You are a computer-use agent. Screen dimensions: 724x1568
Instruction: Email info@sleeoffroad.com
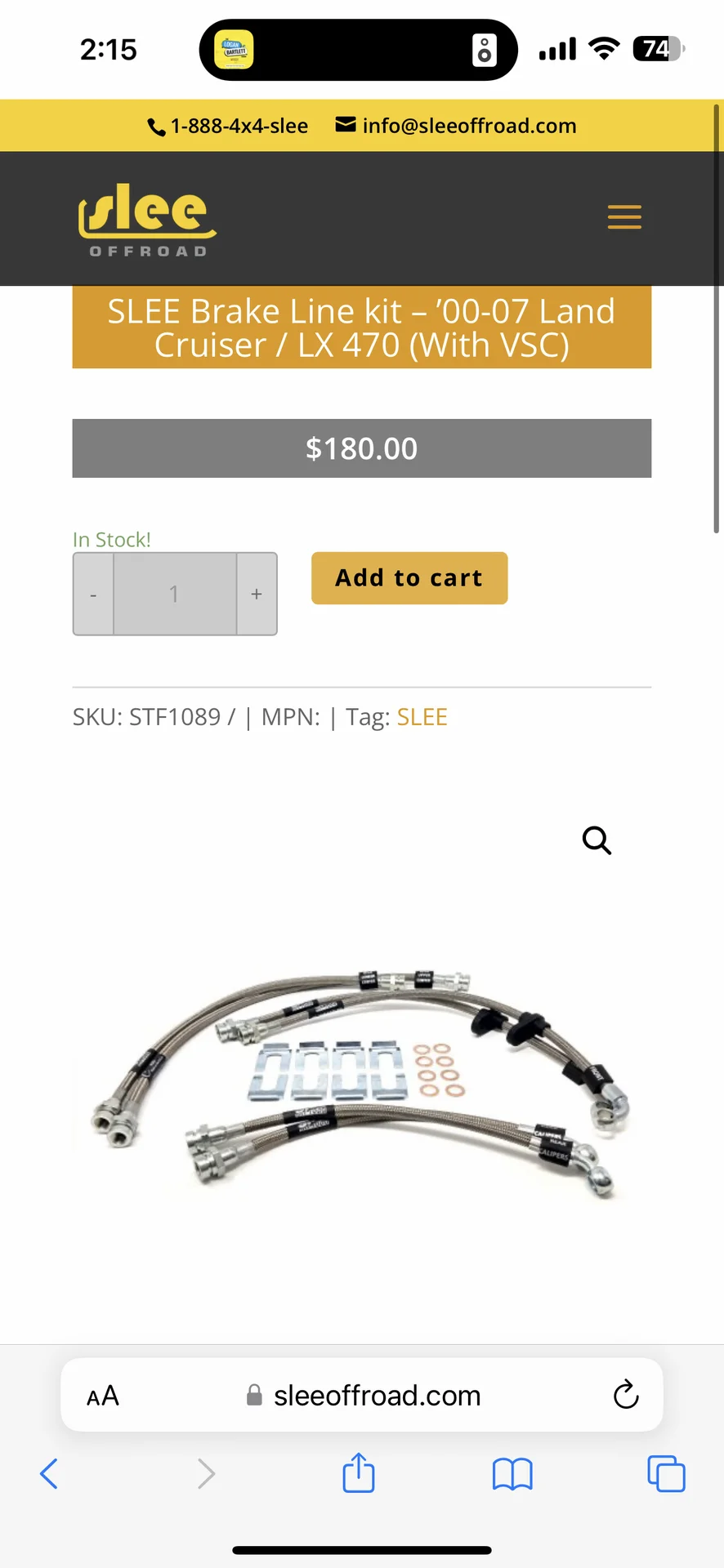click(x=458, y=126)
